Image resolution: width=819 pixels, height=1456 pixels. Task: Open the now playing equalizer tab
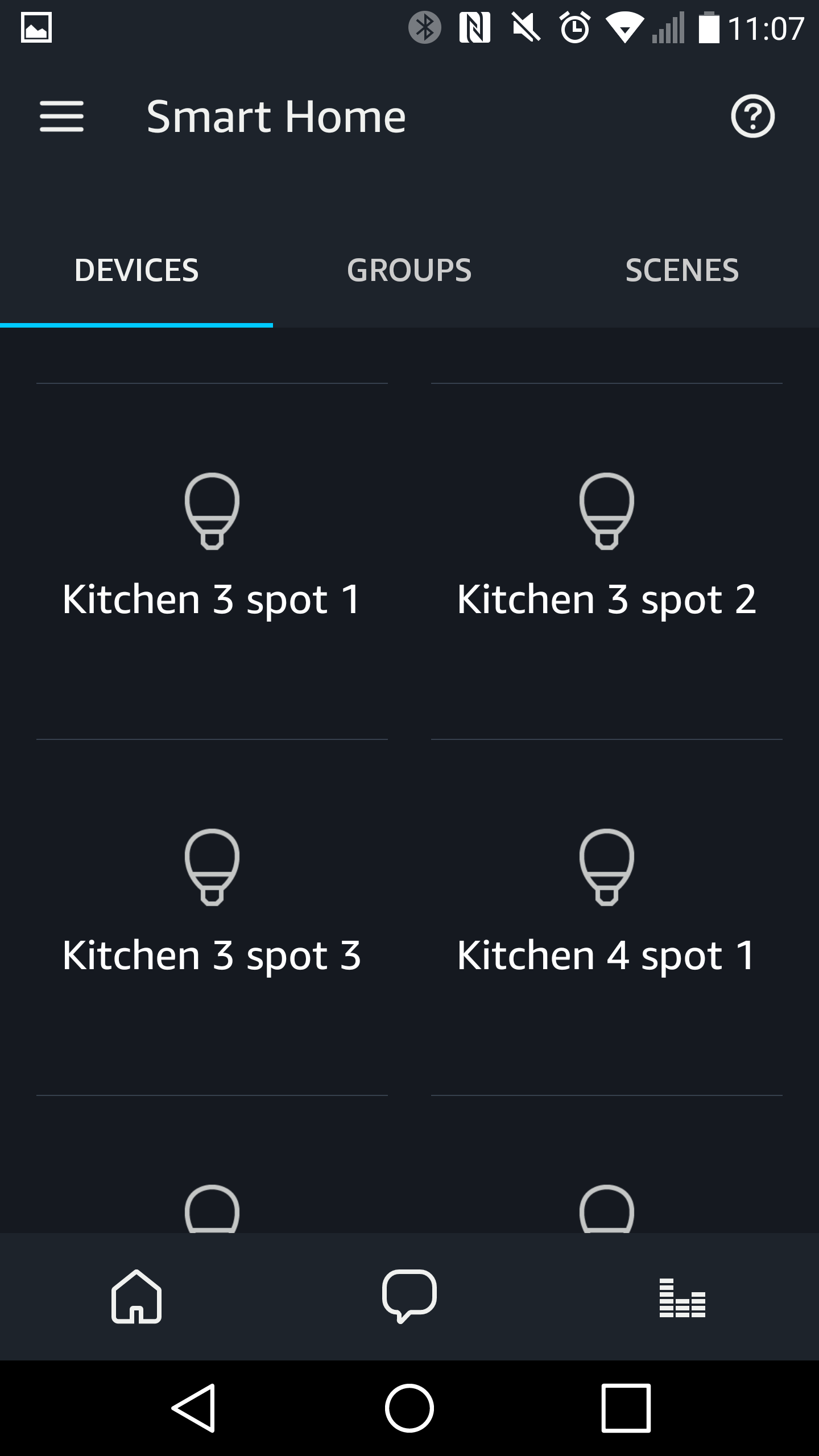682,1298
